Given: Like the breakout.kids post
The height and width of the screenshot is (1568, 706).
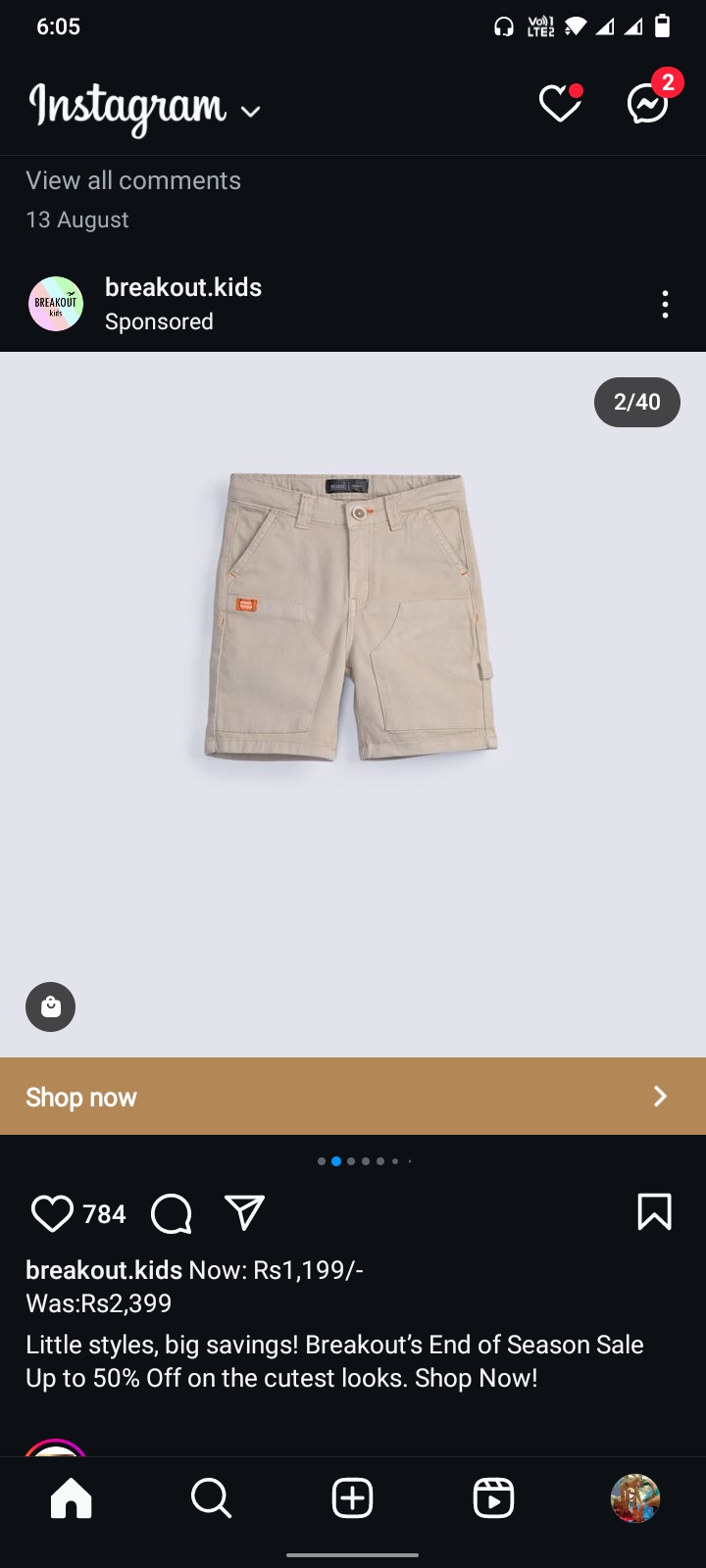Looking at the screenshot, I should click(x=52, y=1213).
